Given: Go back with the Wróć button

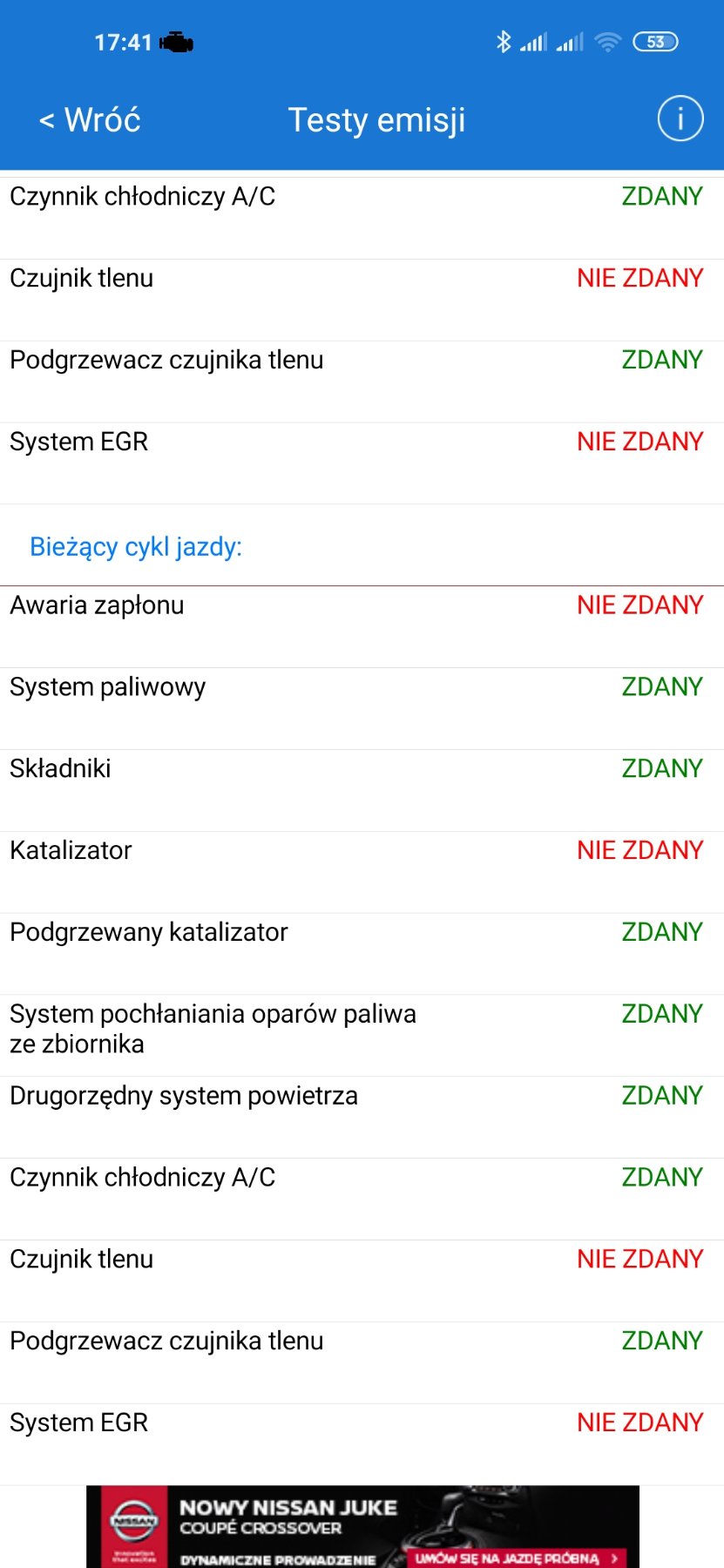Looking at the screenshot, I should 90,119.
